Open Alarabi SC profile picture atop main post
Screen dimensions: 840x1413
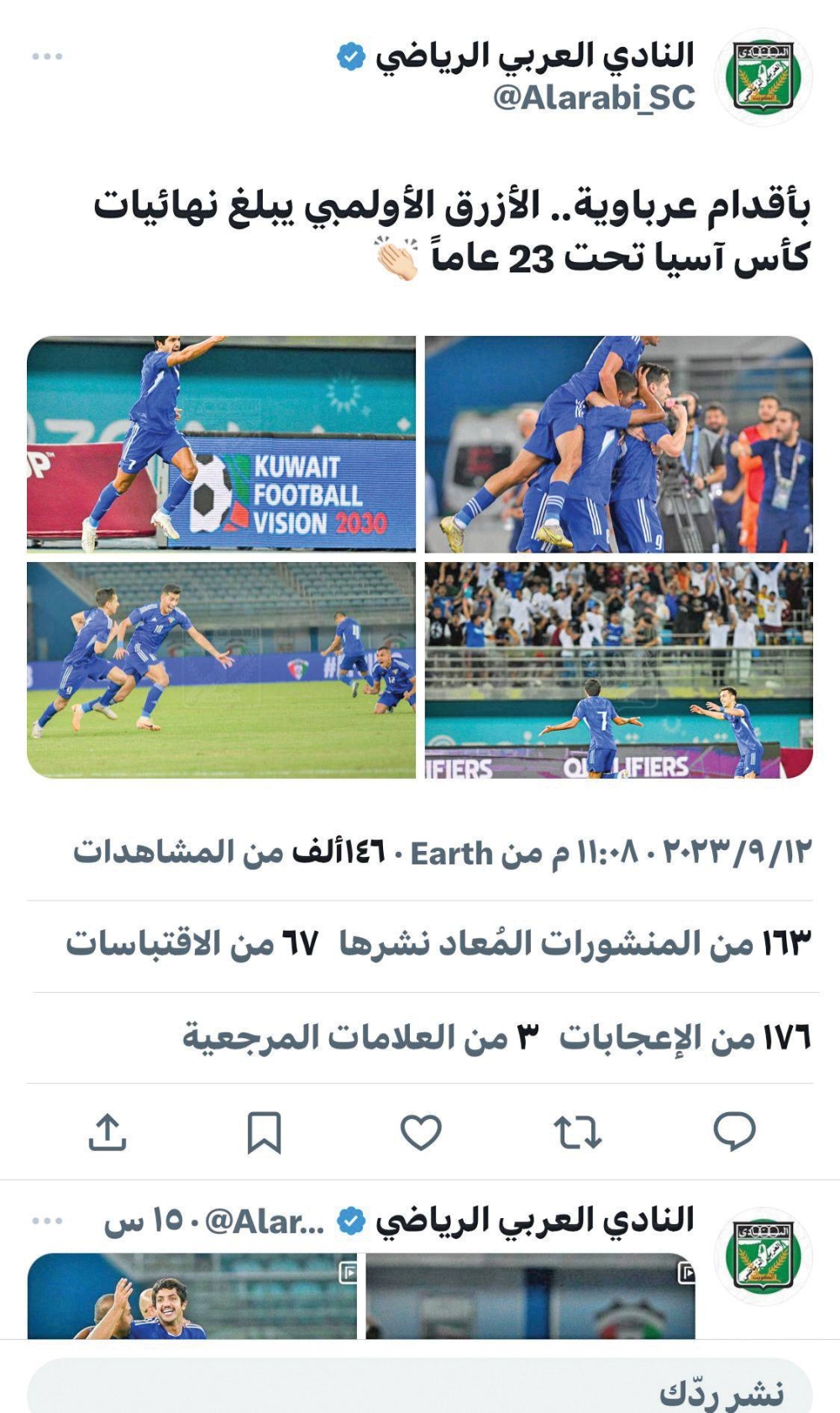(763, 77)
